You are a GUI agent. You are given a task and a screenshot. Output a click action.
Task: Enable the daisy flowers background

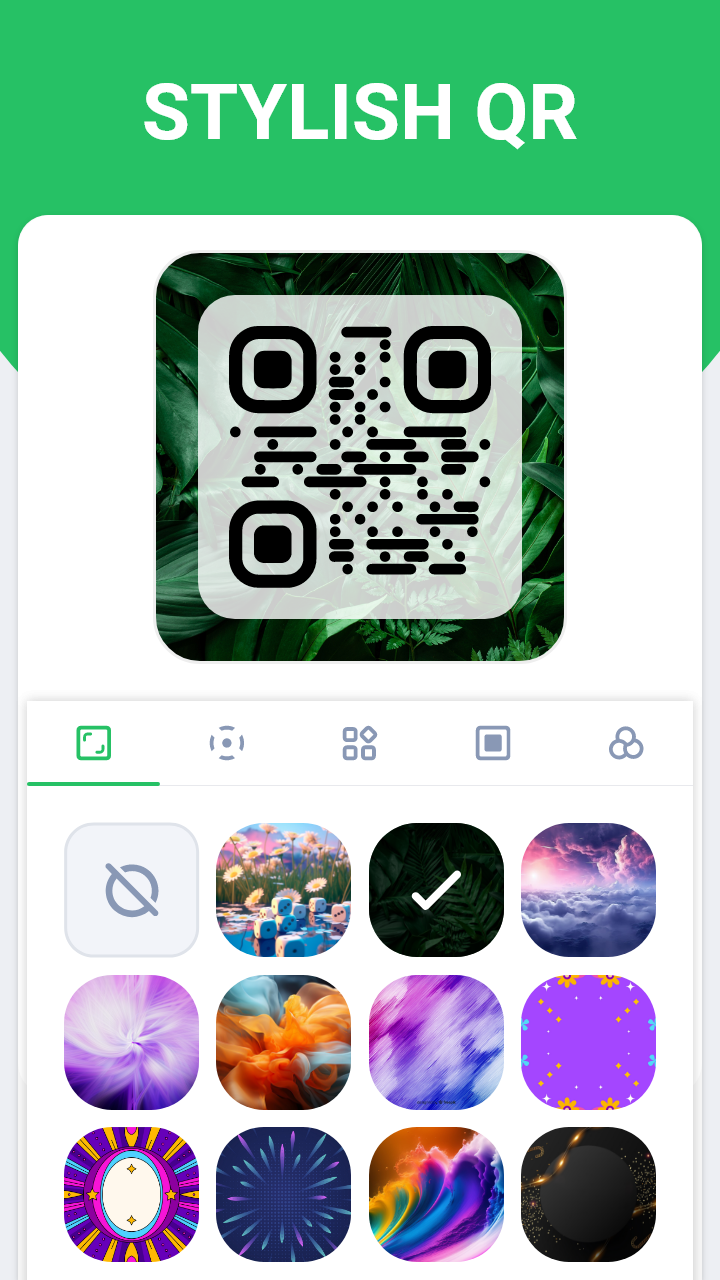pyautogui.click(x=283, y=889)
